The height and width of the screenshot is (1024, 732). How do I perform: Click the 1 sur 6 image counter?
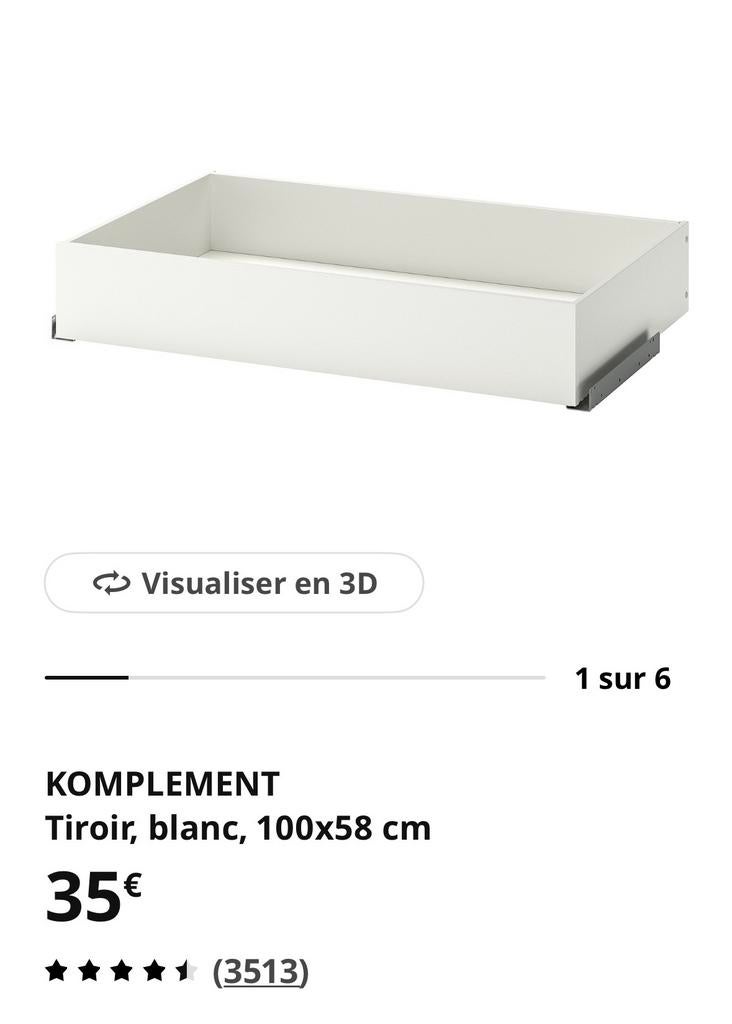624,677
